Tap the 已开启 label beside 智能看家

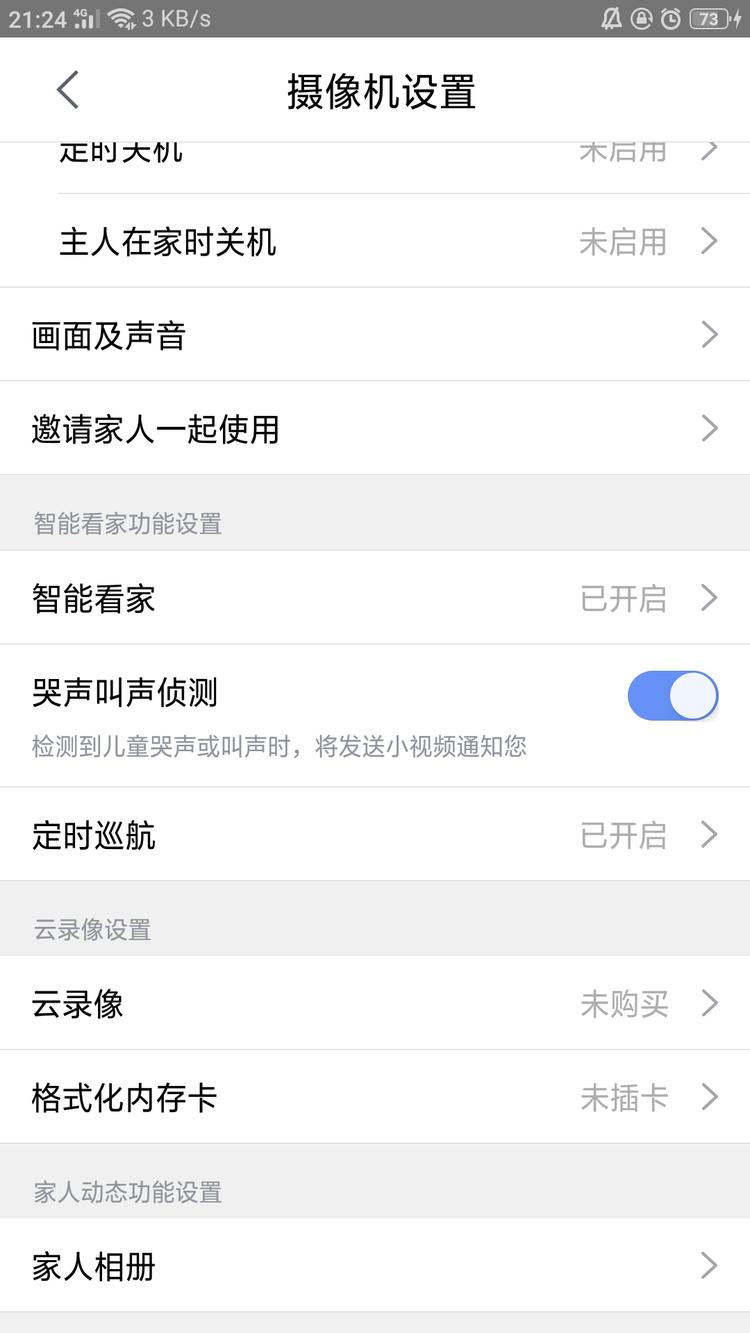(x=623, y=598)
